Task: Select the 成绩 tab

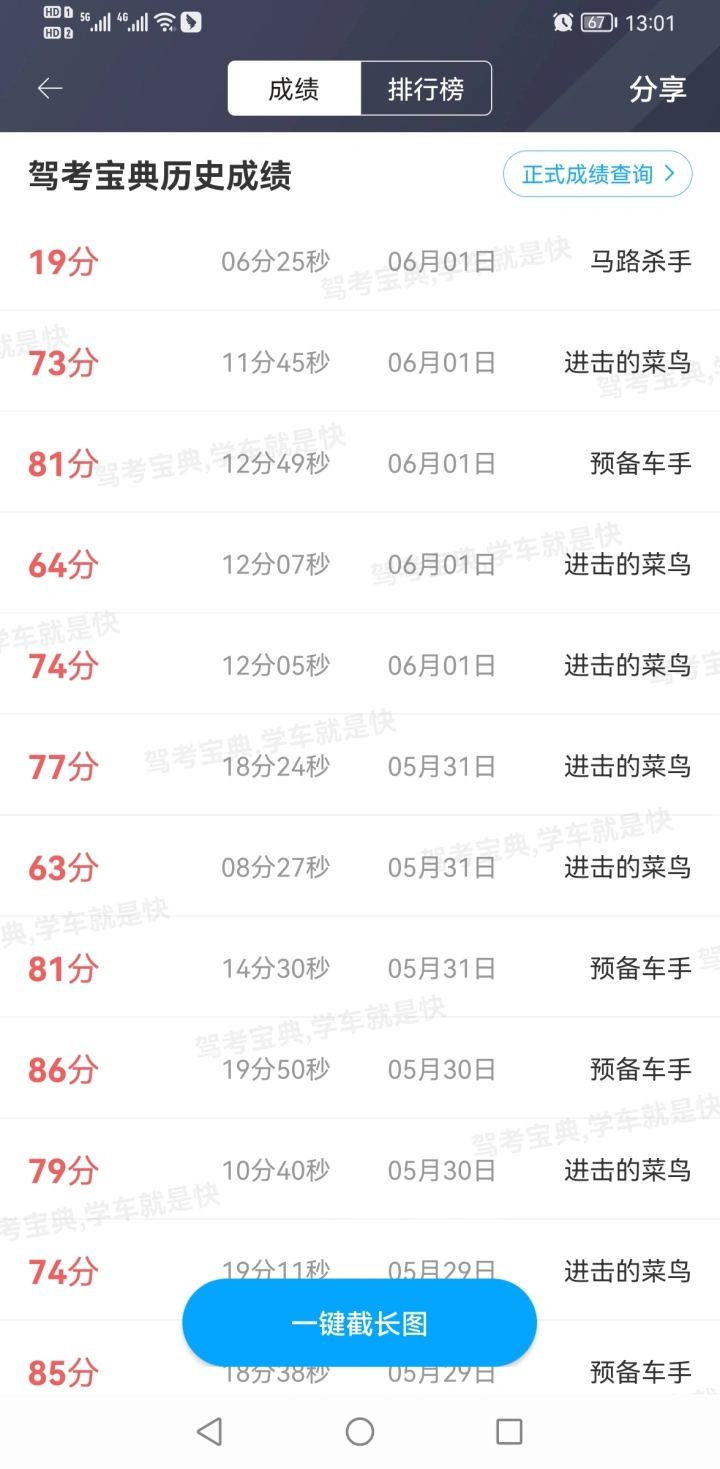Action: pyautogui.click(x=294, y=89)
